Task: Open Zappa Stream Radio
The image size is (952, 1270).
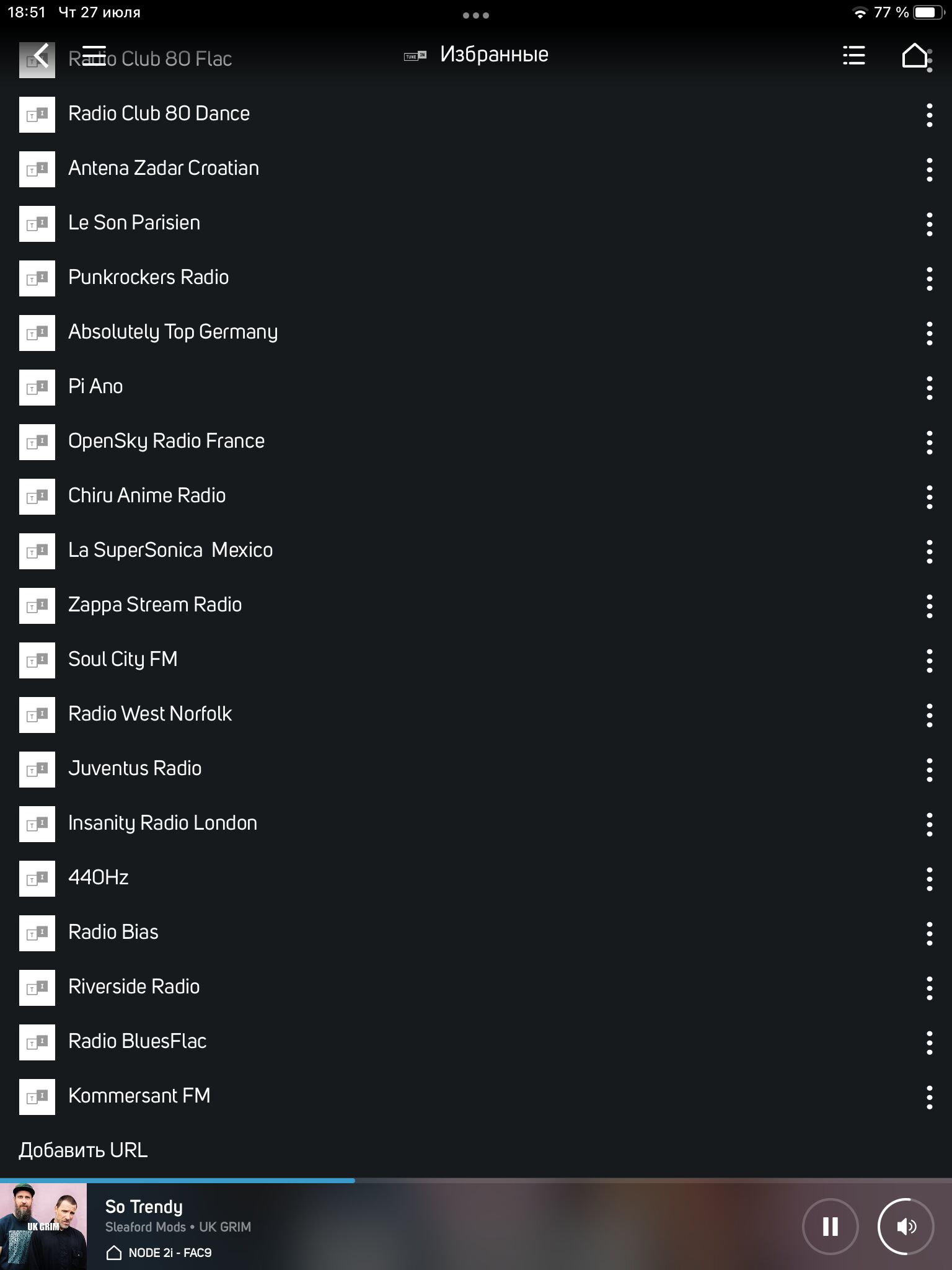Action: 155,605
